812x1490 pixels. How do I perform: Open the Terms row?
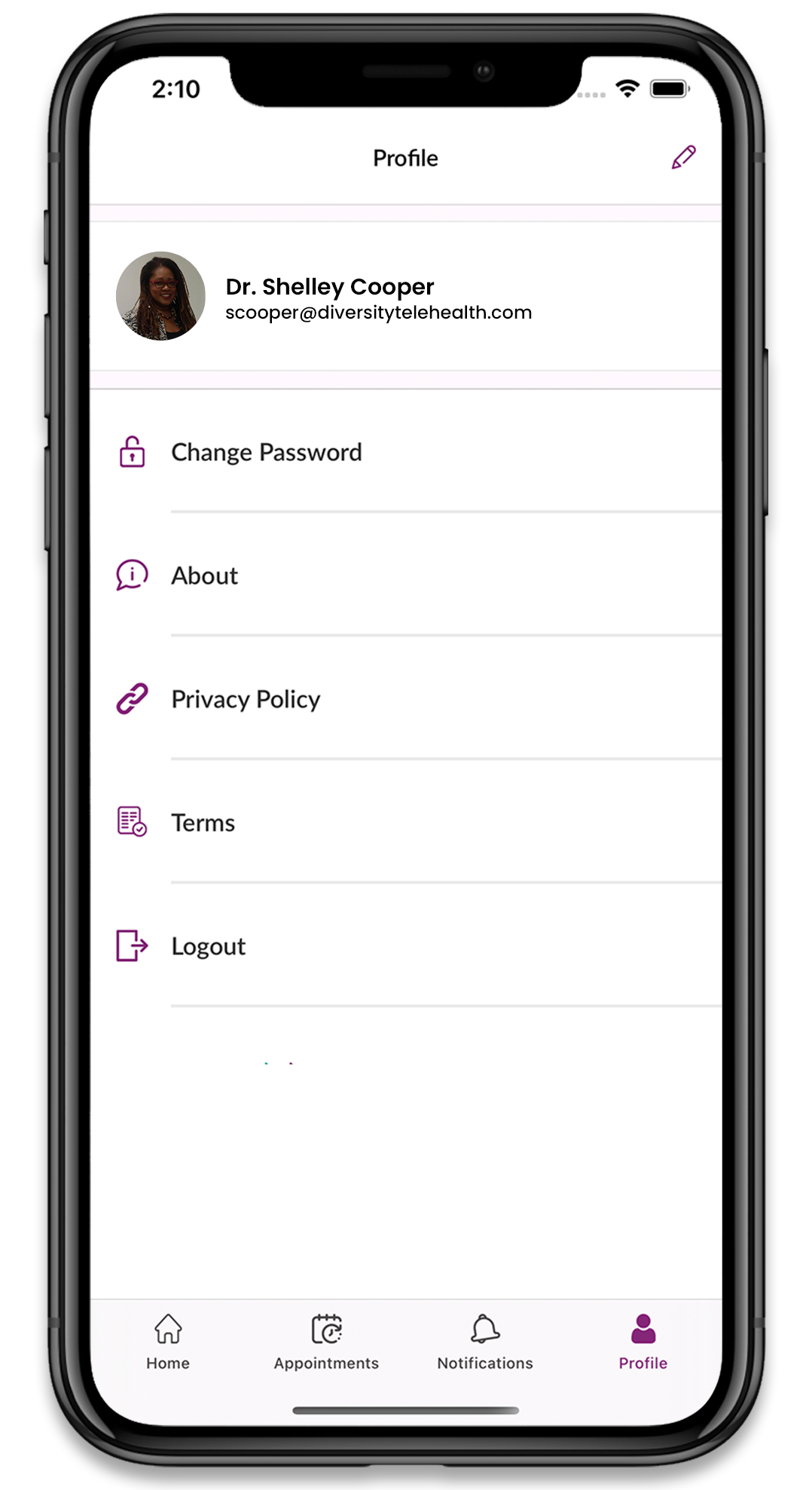pyautogui.click(x=203, y=823)
